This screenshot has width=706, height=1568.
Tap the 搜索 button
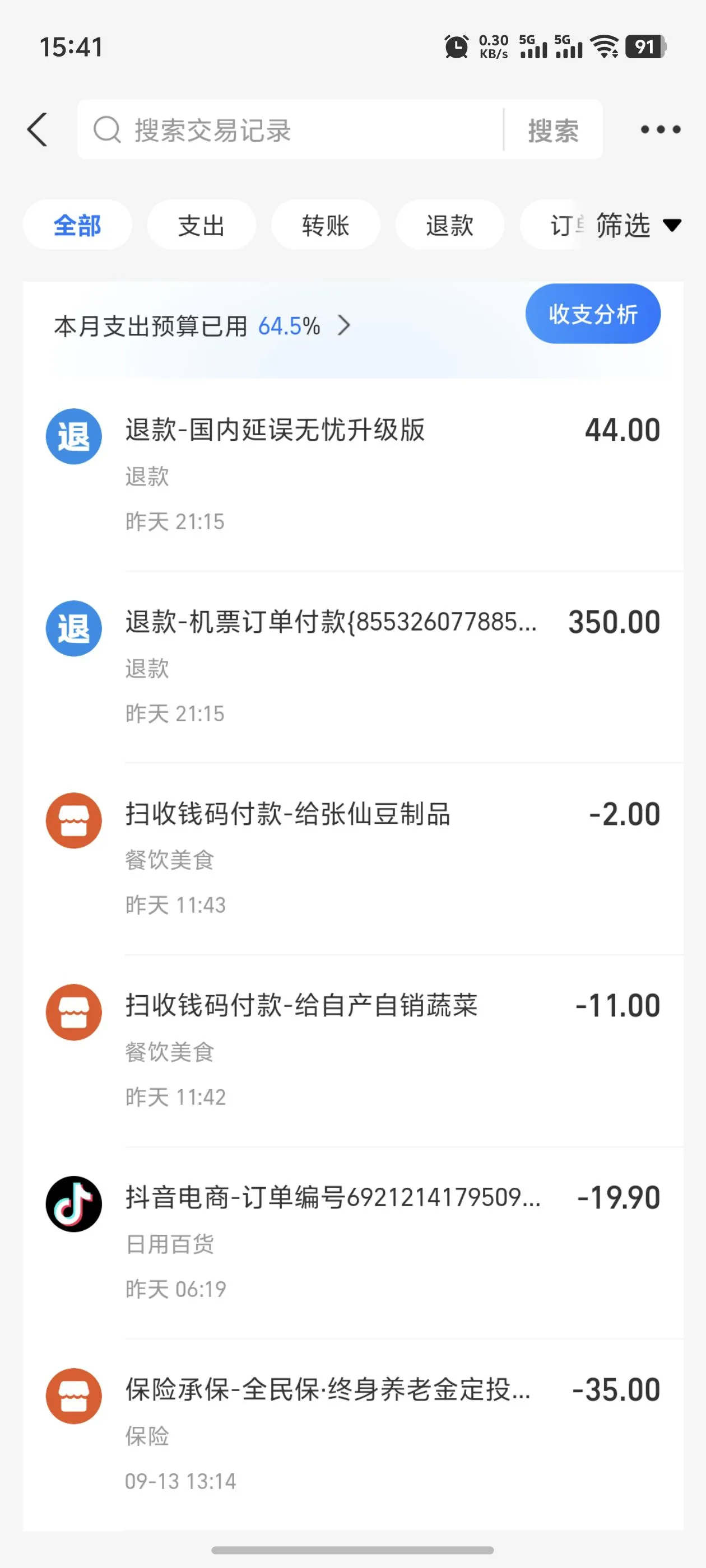point(553,130)
